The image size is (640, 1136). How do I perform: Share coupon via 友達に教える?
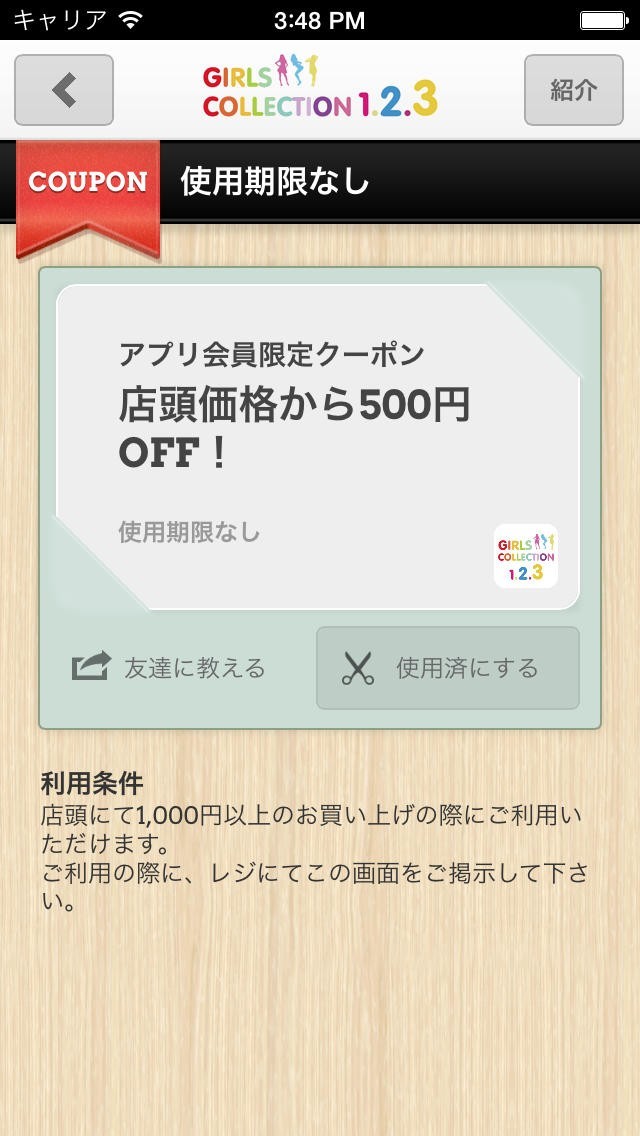tap(170, 668)
